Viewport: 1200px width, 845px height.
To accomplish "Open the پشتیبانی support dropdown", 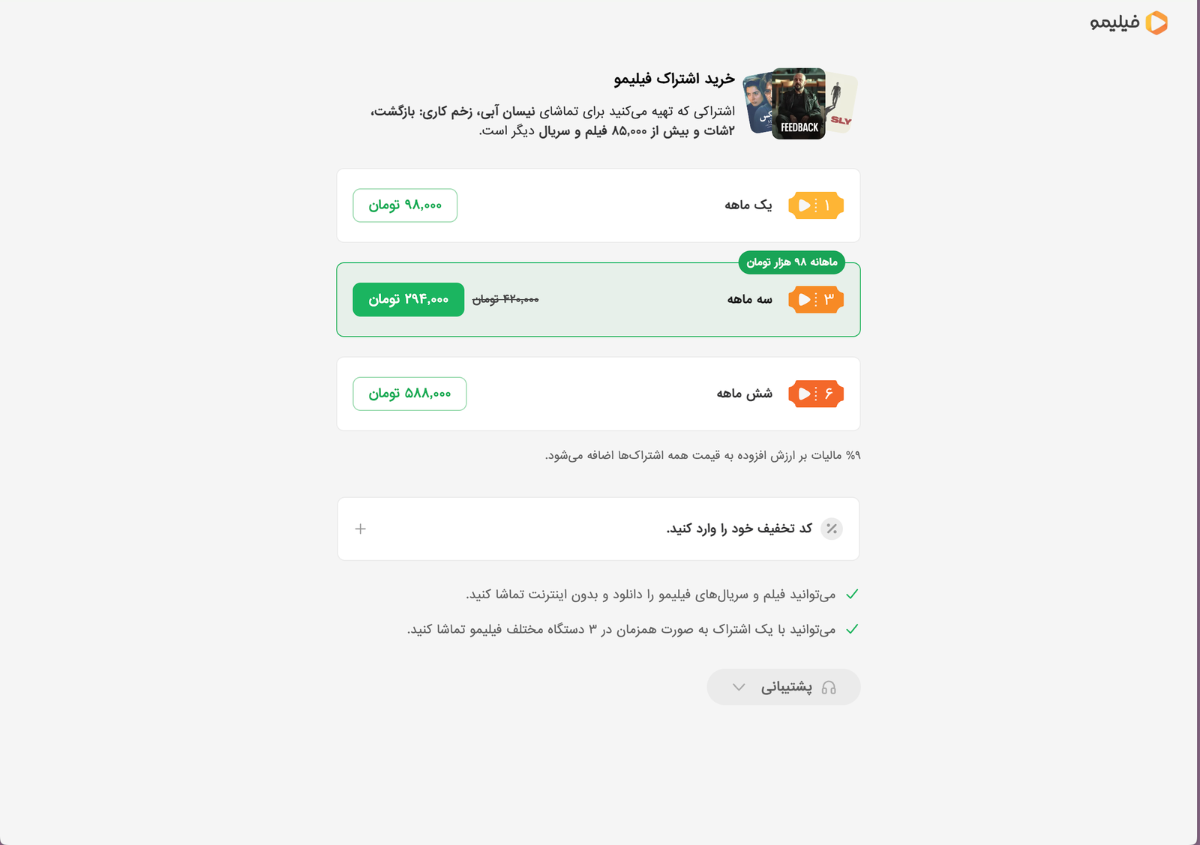I will tap(783, 687).
